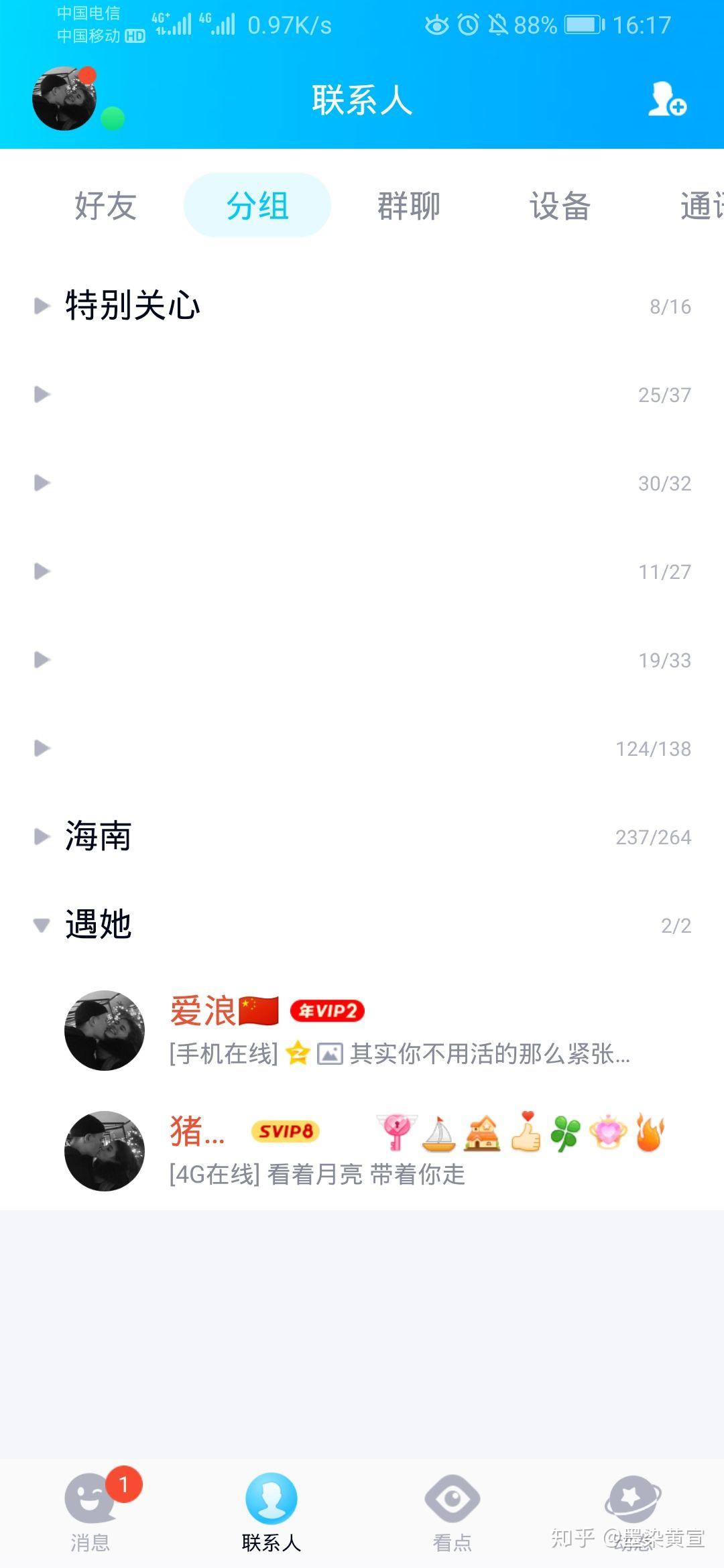This screenshot has width=724, height=1568.
Task: Tap 猪...'s circular avatar thumbnail
Action: coord(104,1149)
